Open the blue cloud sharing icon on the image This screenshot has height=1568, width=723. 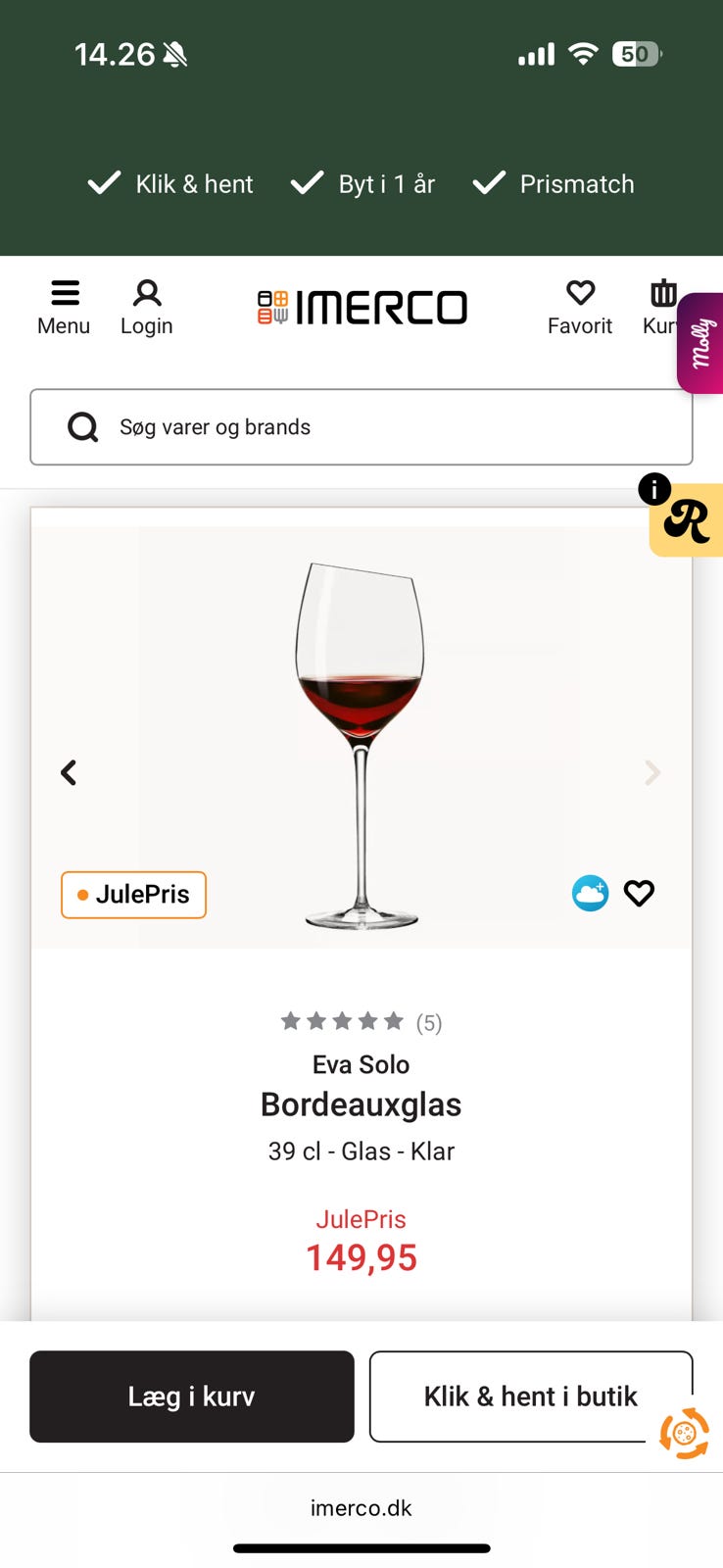[x=590, y=893]
